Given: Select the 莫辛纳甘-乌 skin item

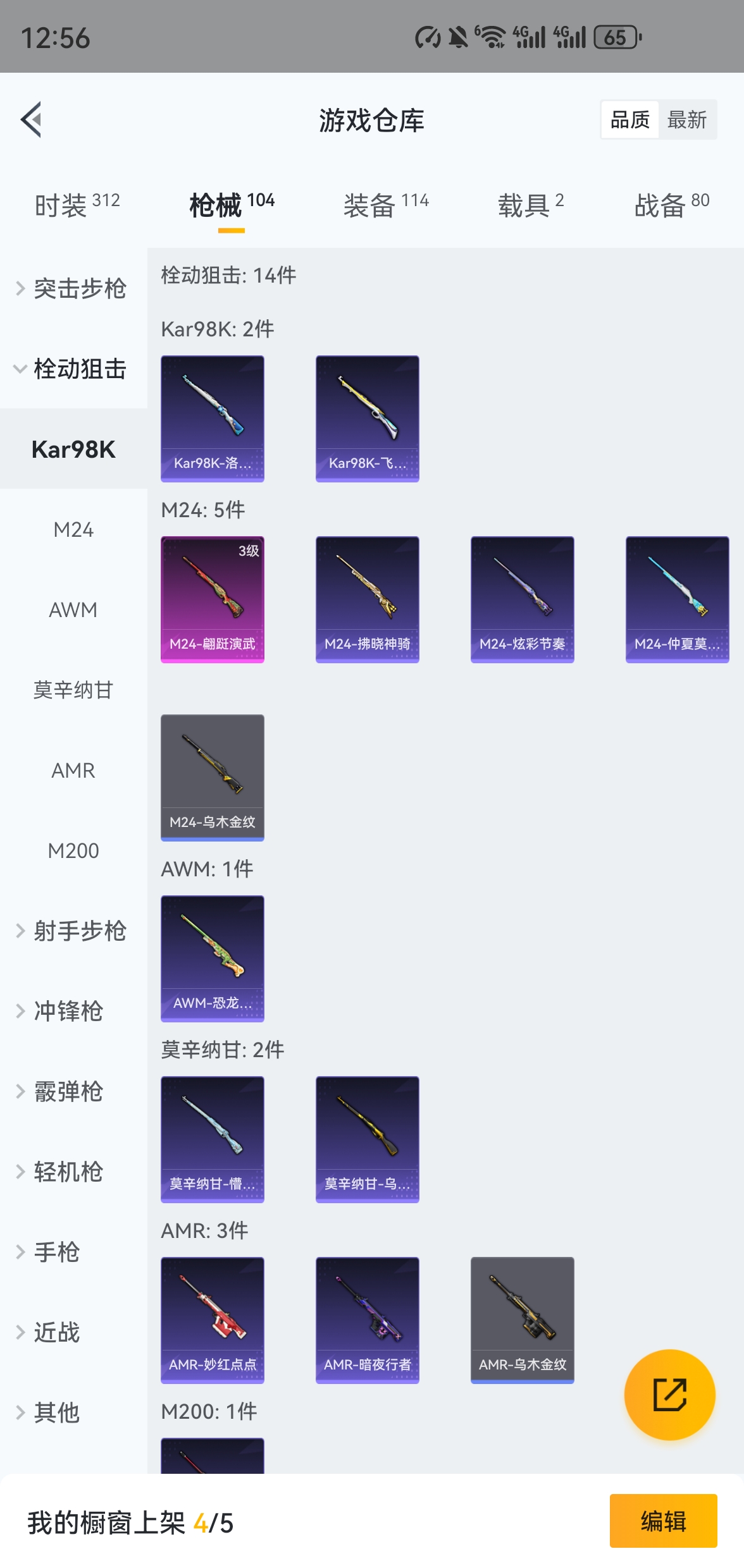Looking at the screenshot, I should pos(367,1138).
